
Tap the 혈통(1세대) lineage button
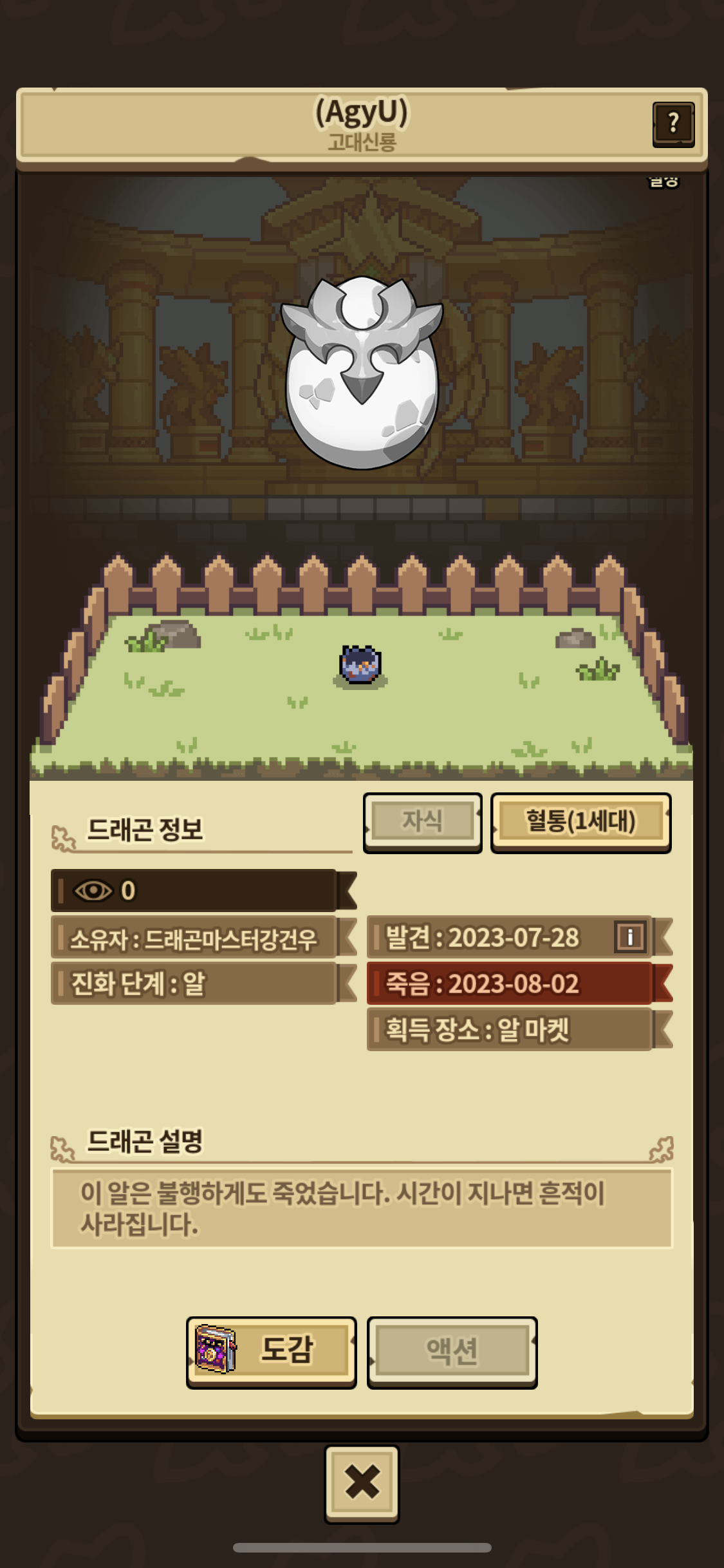tap(580, 822)
